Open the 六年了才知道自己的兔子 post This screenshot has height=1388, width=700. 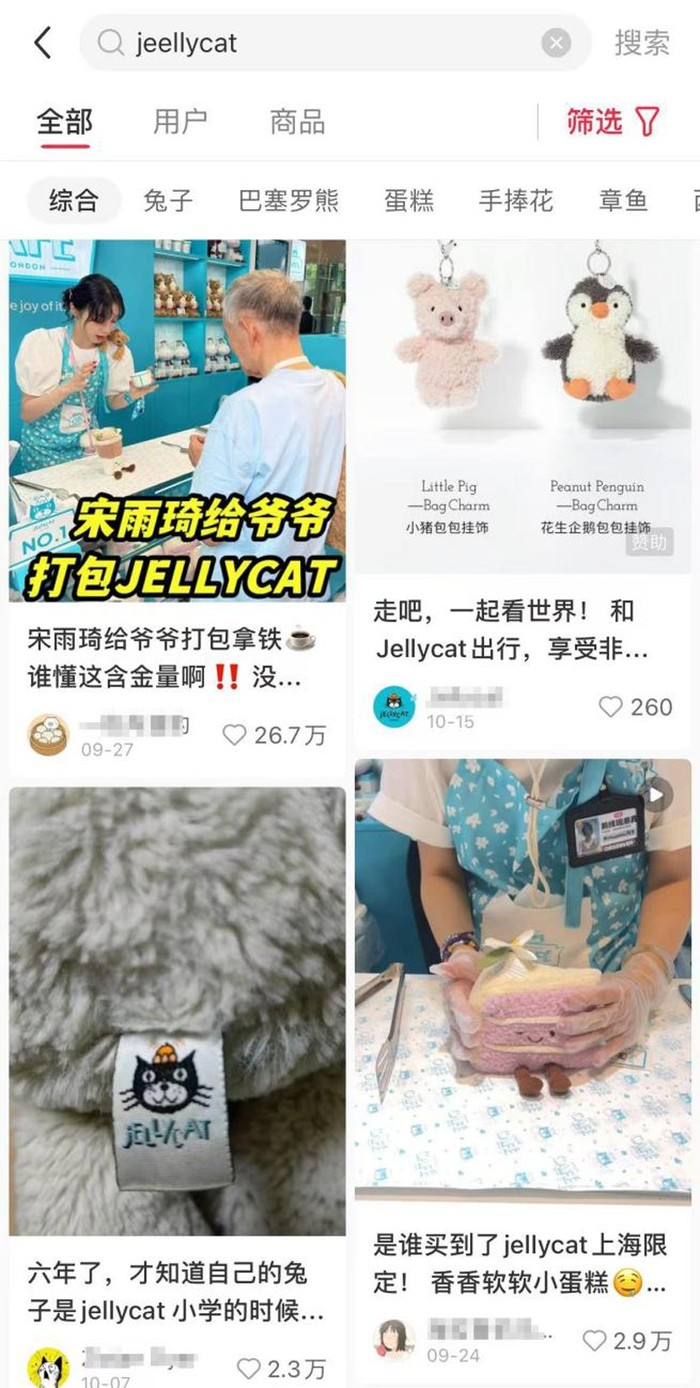[177, 1010]
